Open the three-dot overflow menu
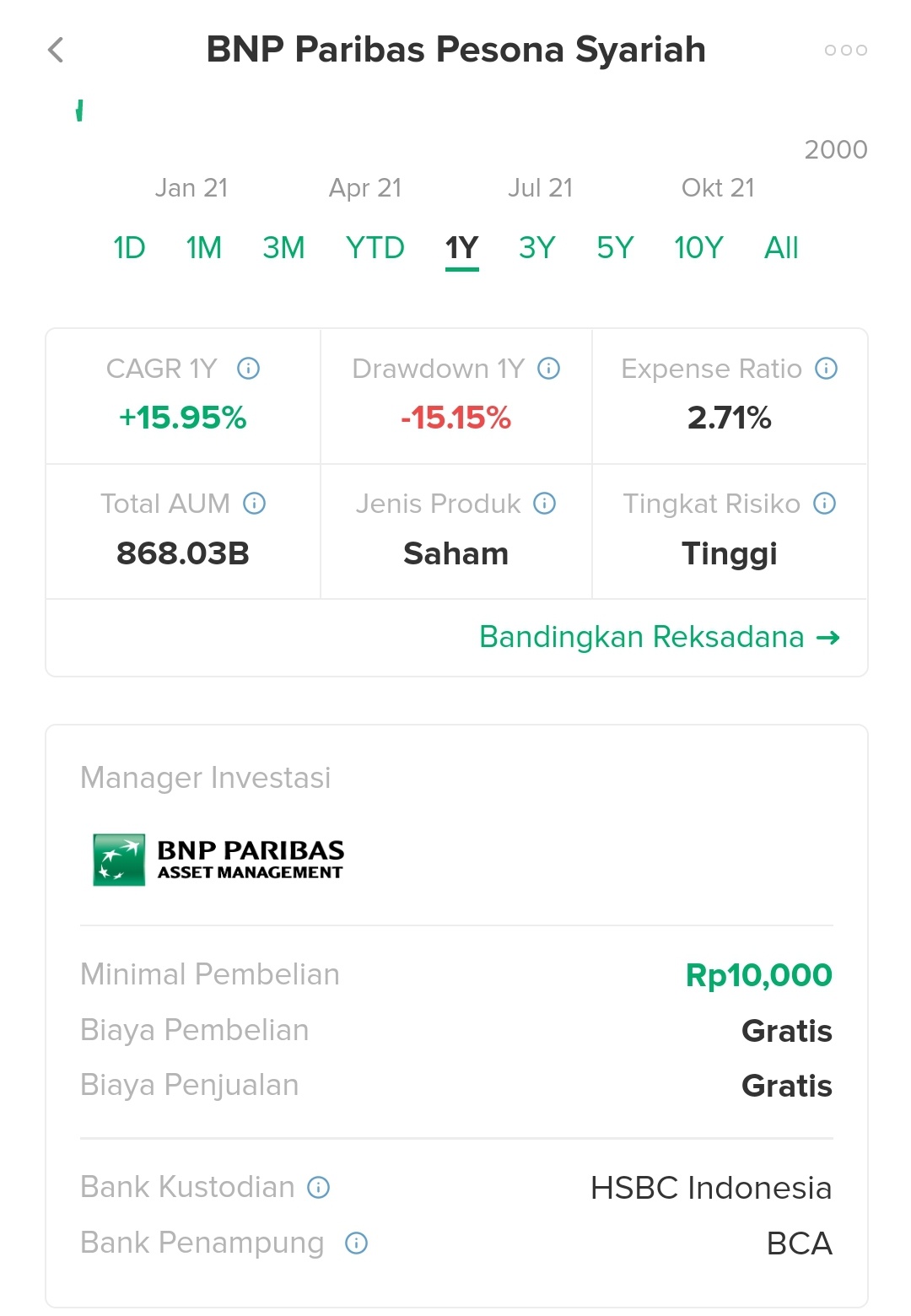This screenshot has width=911, height=1316. (845, 51)
